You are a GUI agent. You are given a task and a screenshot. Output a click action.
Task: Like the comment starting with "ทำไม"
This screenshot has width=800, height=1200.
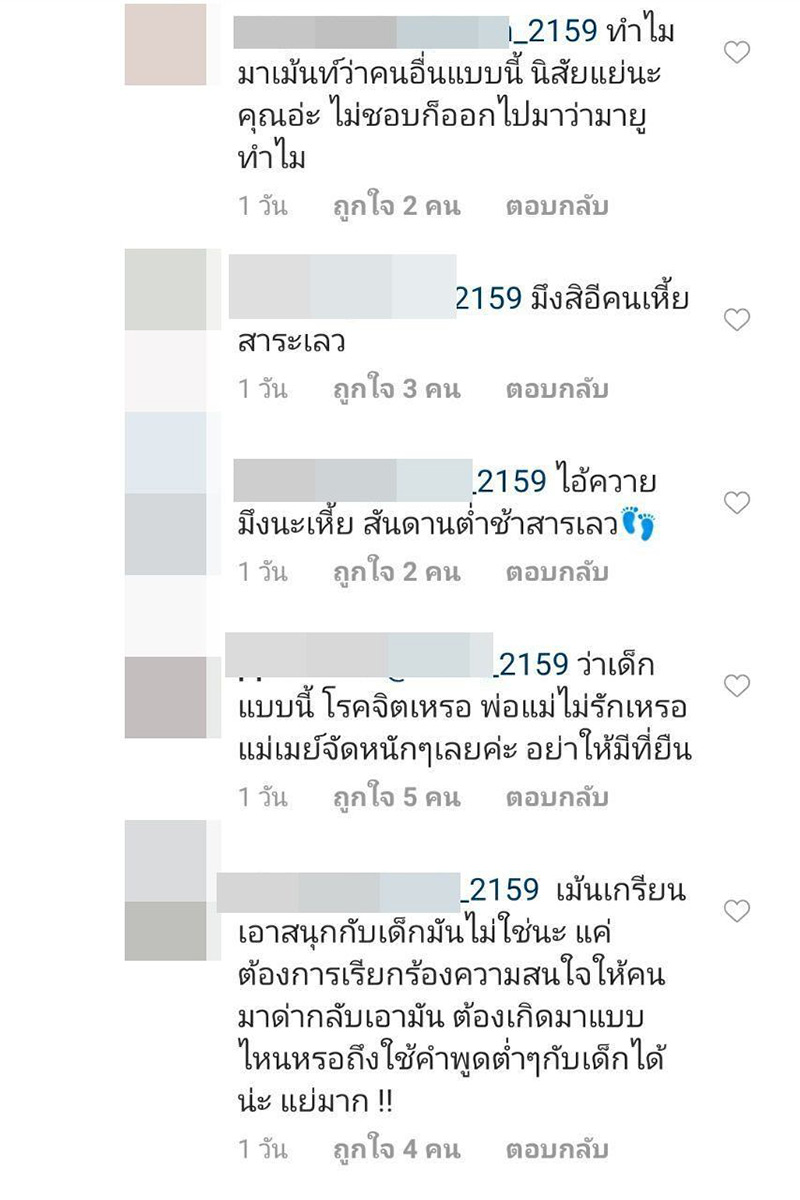[x=737, y=53]
